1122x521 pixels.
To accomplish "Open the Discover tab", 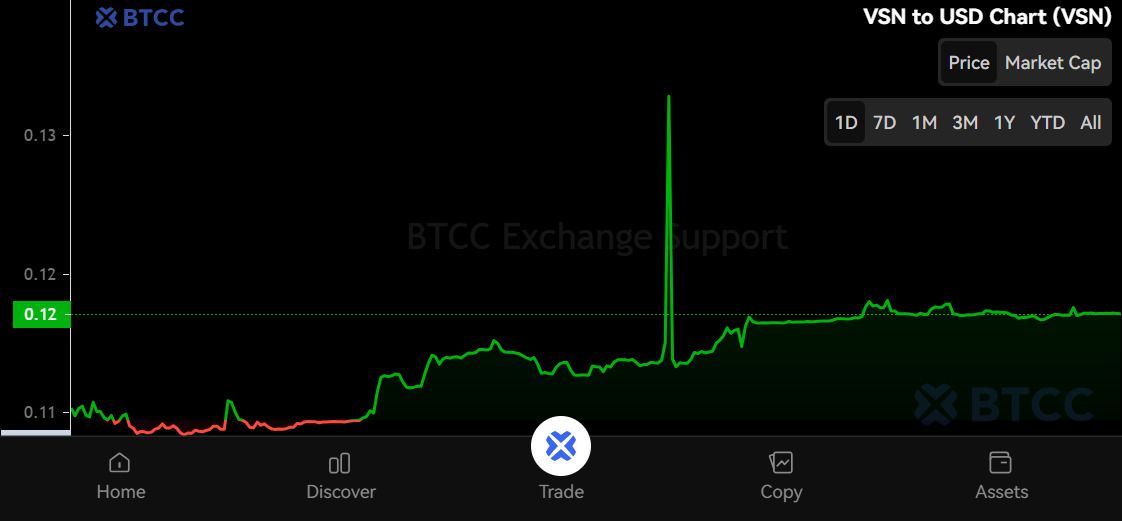I will (x=341, y=476).
